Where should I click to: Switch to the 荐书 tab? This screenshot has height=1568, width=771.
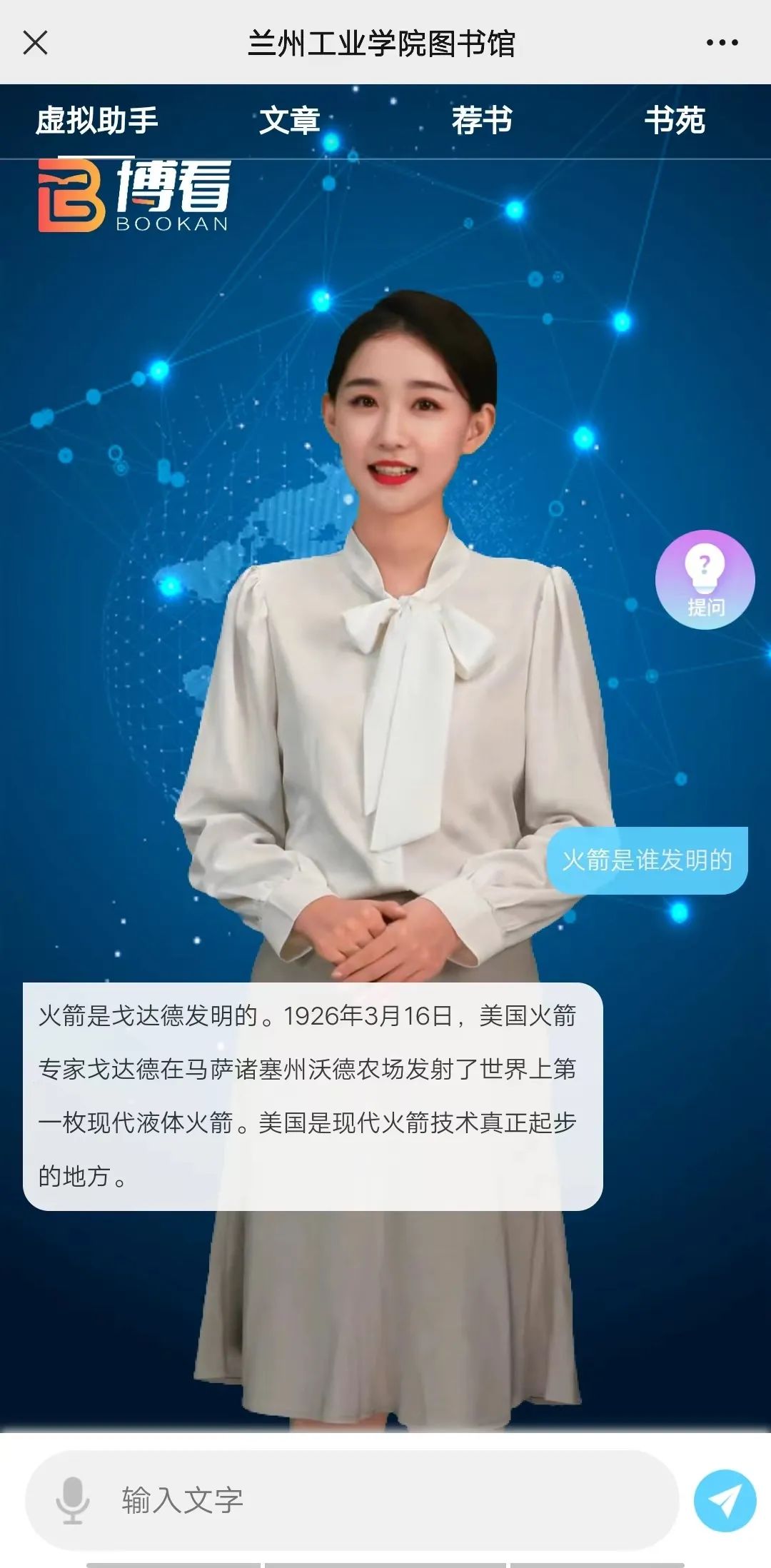(482, 120)
